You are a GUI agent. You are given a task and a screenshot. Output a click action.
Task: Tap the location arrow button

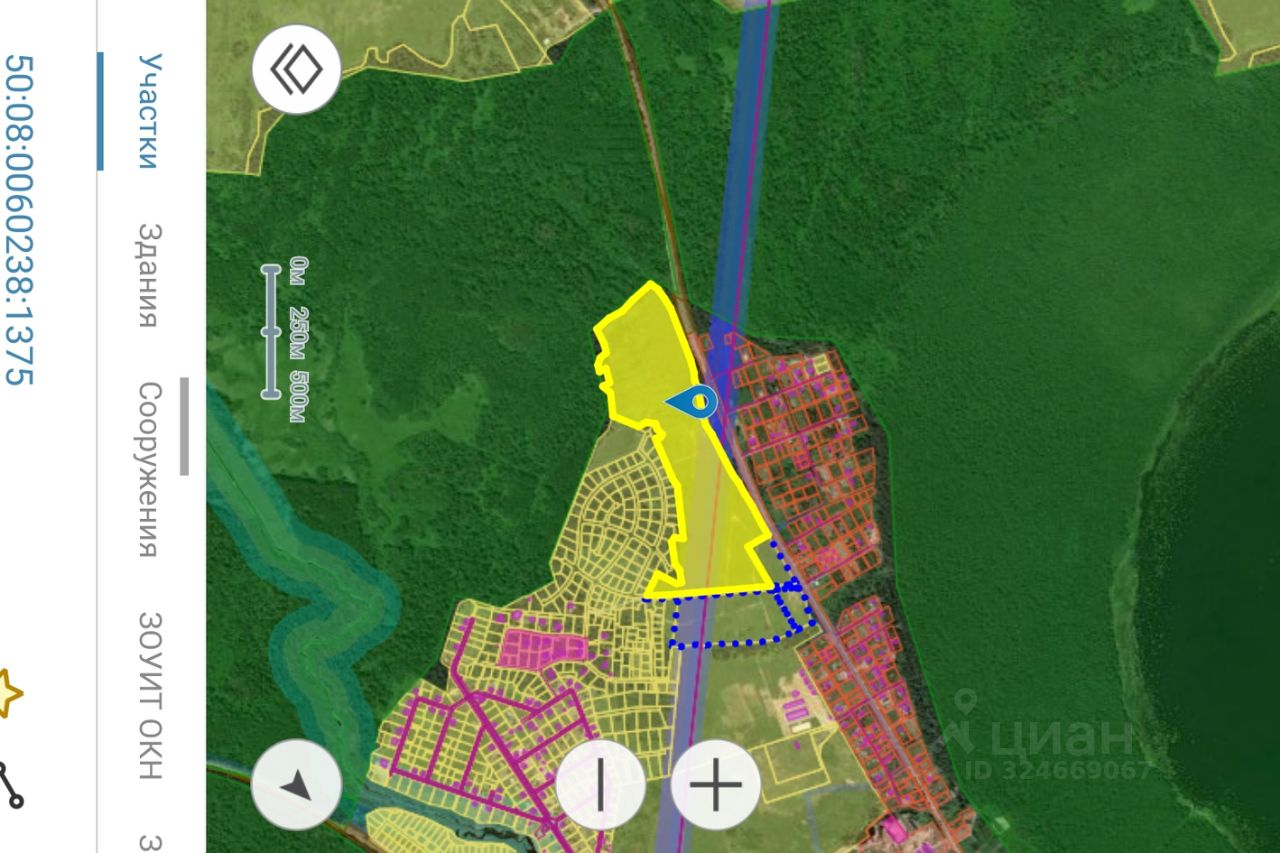click(296, 785)
